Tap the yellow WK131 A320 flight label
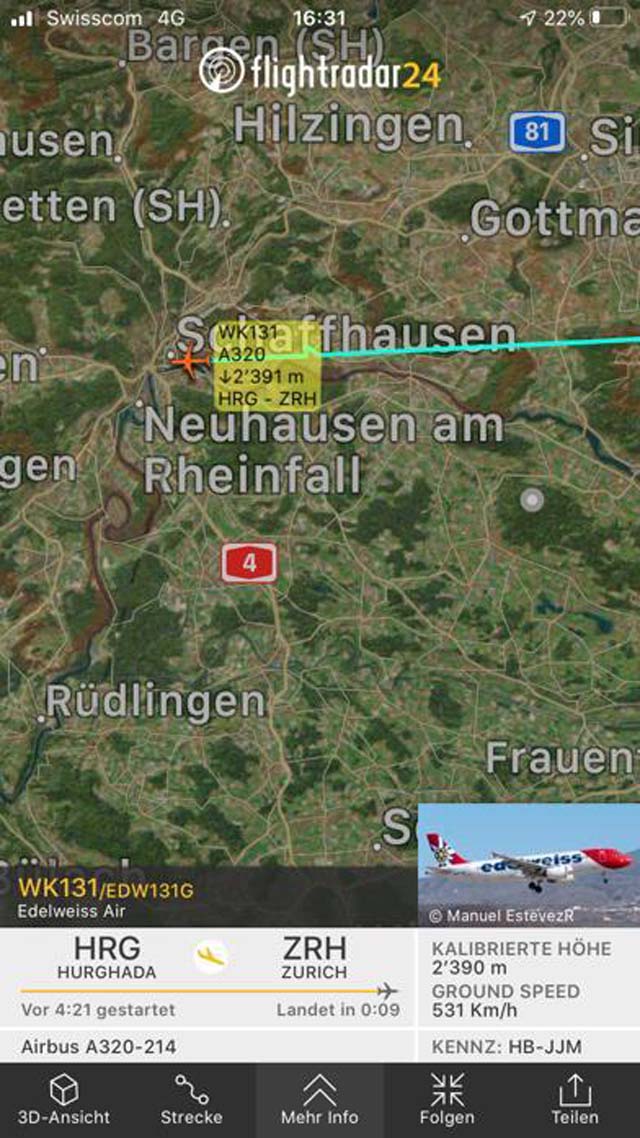The image size is (640, 1138). [x=267, y=365]
